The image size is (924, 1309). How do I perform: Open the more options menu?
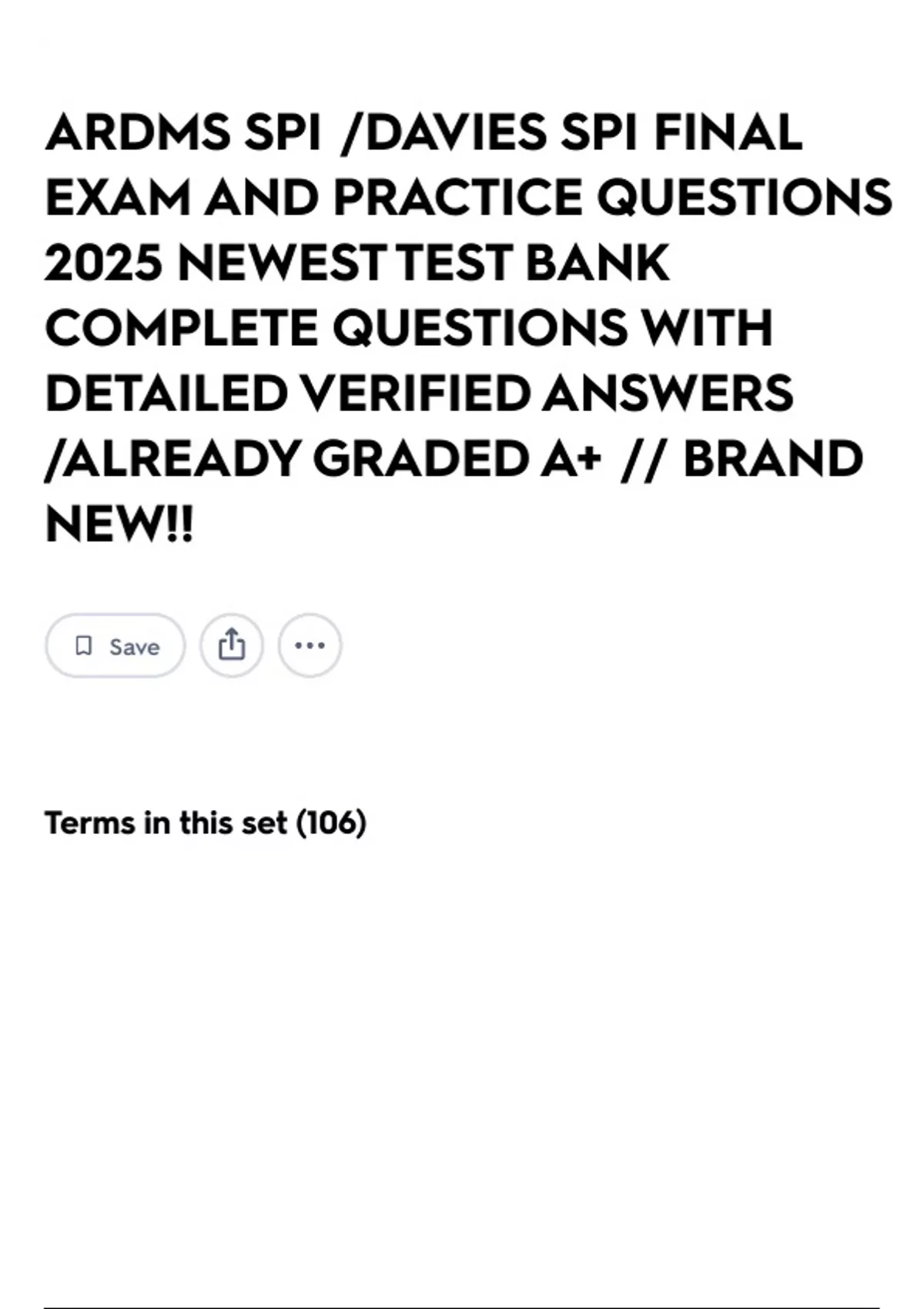[310, 645]
